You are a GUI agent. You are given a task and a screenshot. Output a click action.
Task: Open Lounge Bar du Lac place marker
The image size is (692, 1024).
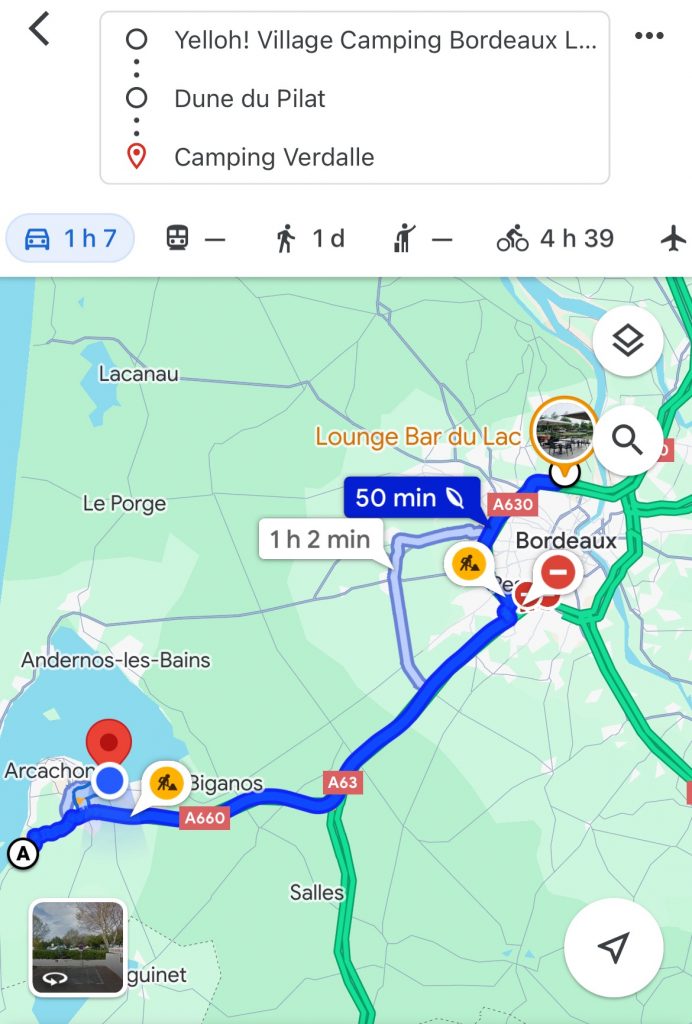tap(564, 431)
